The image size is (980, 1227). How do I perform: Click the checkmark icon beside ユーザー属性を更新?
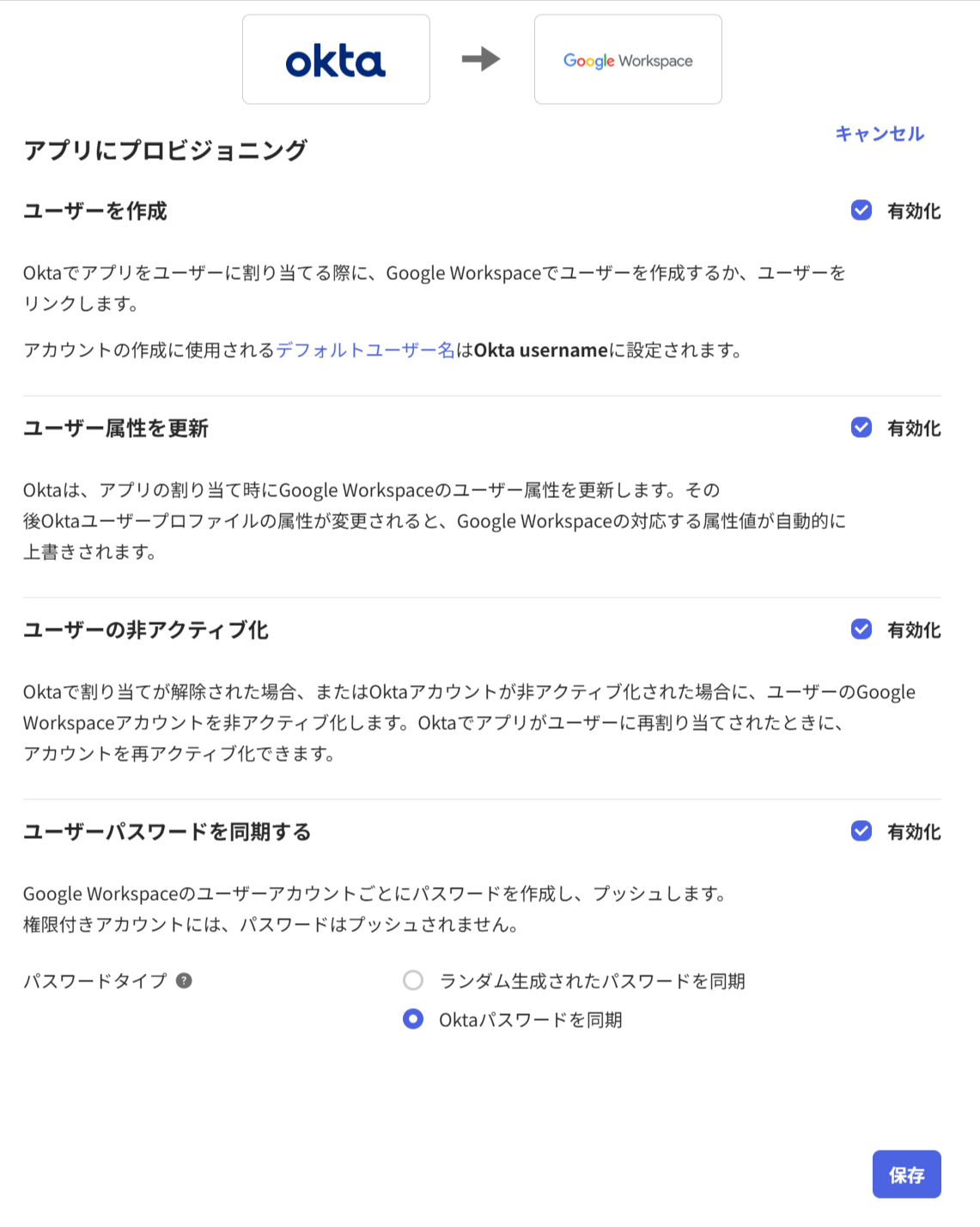pos(861,428)
